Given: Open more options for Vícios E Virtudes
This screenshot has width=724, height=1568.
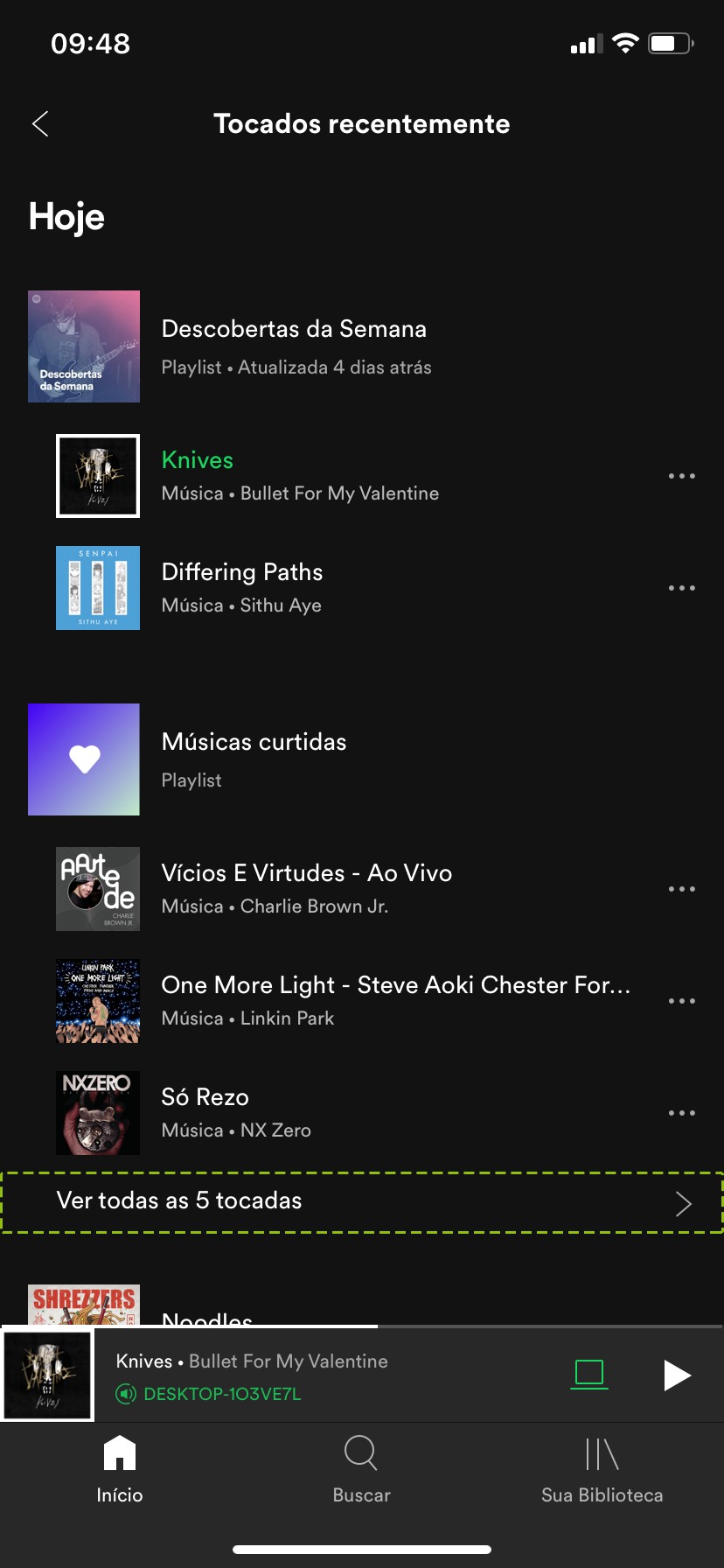Looking at the screenshot, I should coord(681,889).
